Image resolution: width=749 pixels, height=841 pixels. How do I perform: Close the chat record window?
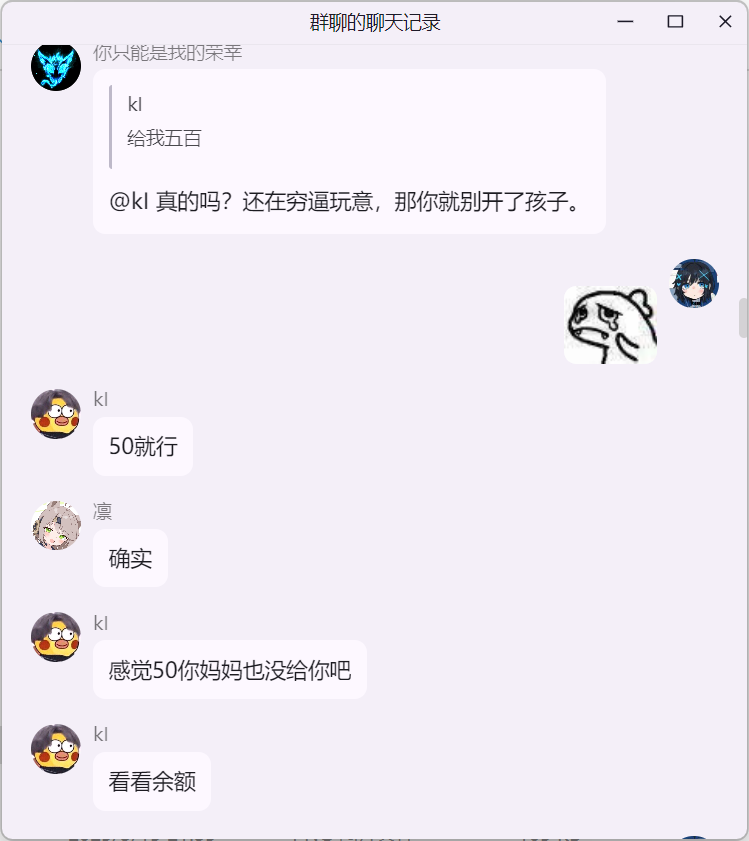[725, 22]
